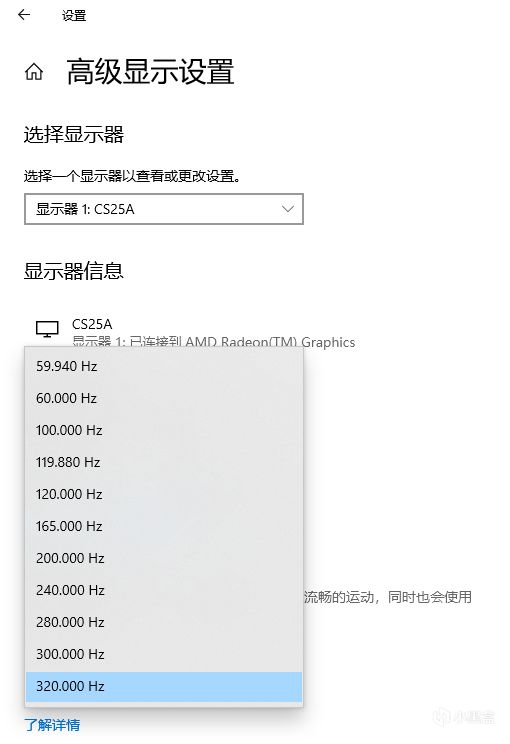The image size is (510, 744).
Task: Open the Settings home icon
Action: [34, 72]
